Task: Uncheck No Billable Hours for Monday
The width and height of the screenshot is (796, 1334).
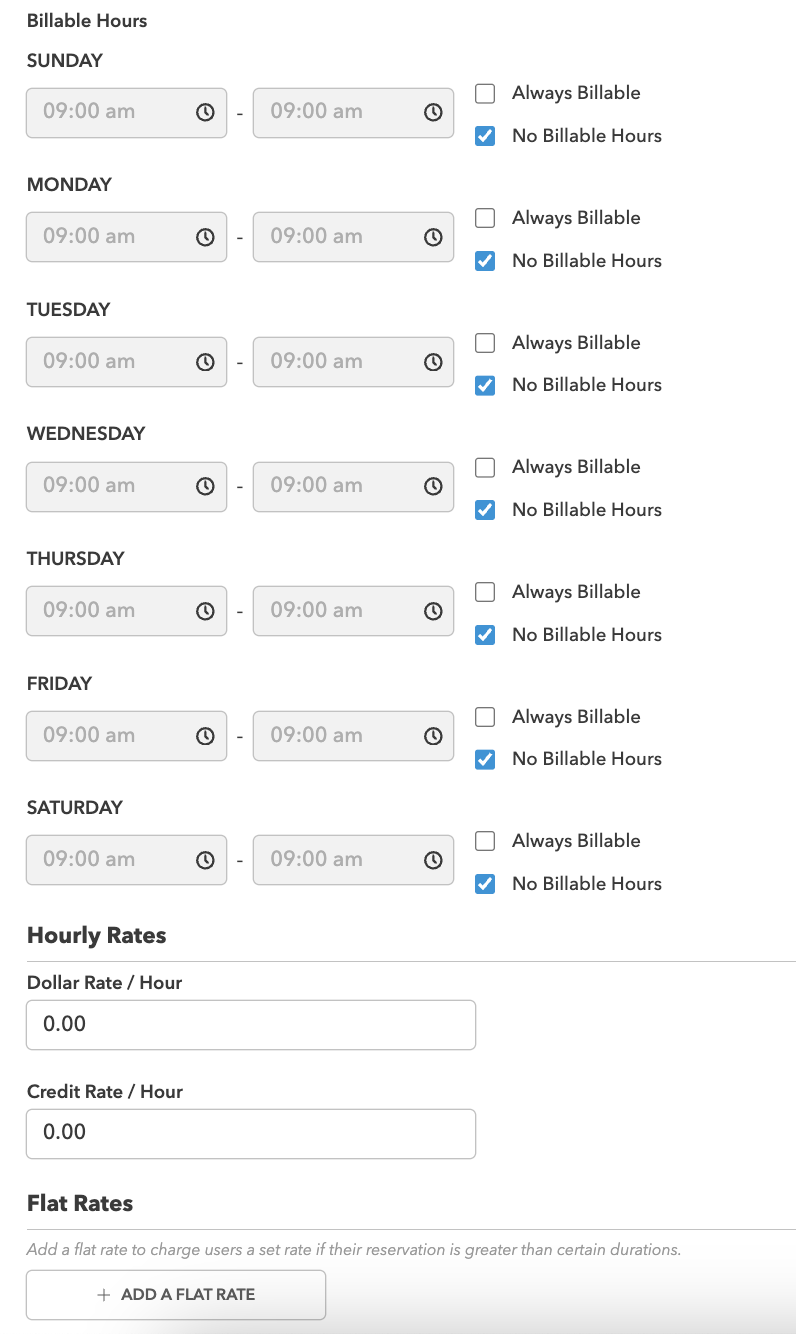Action: 485,261
